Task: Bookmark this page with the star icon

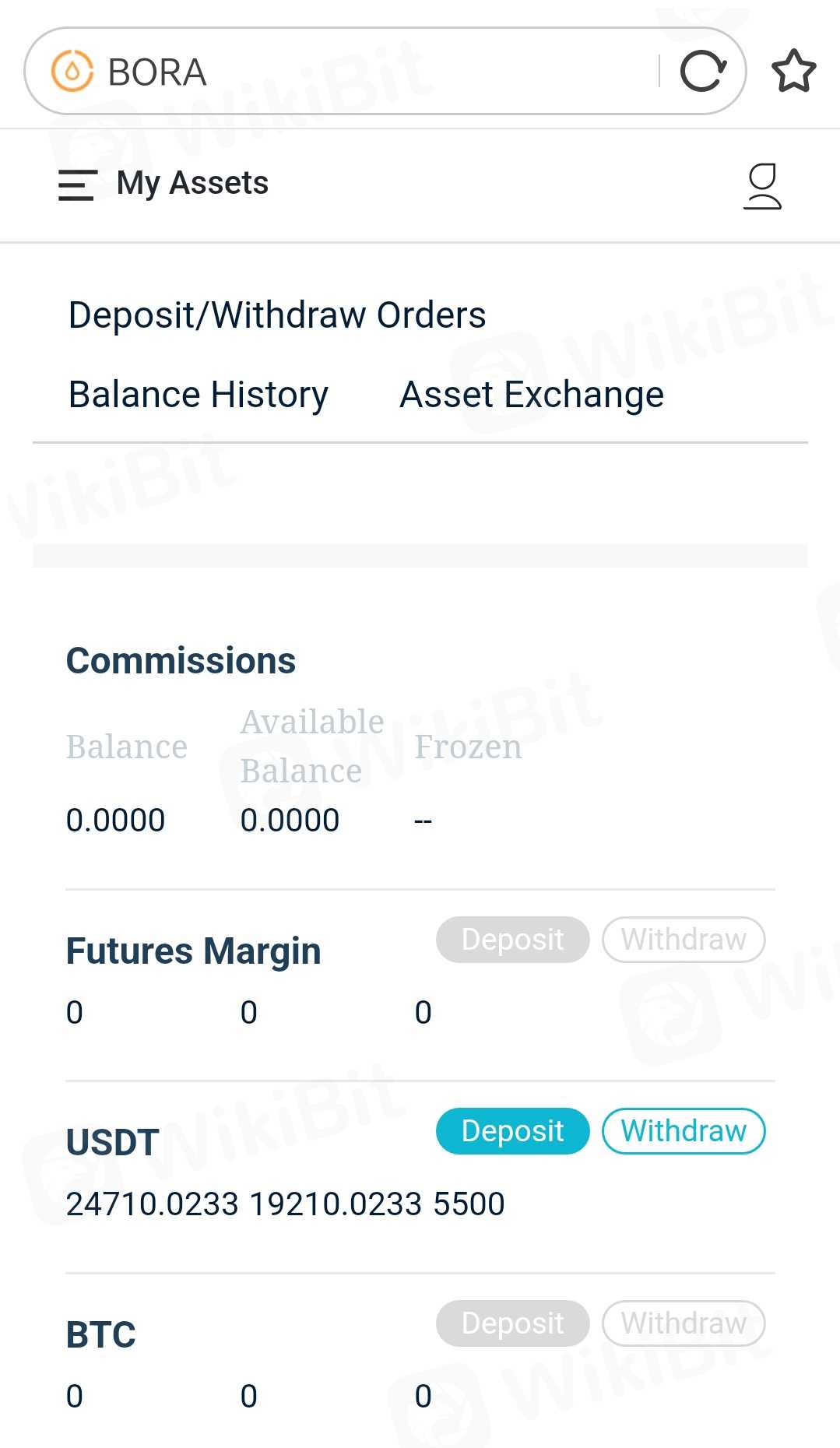Action: (x=793, y=72)
